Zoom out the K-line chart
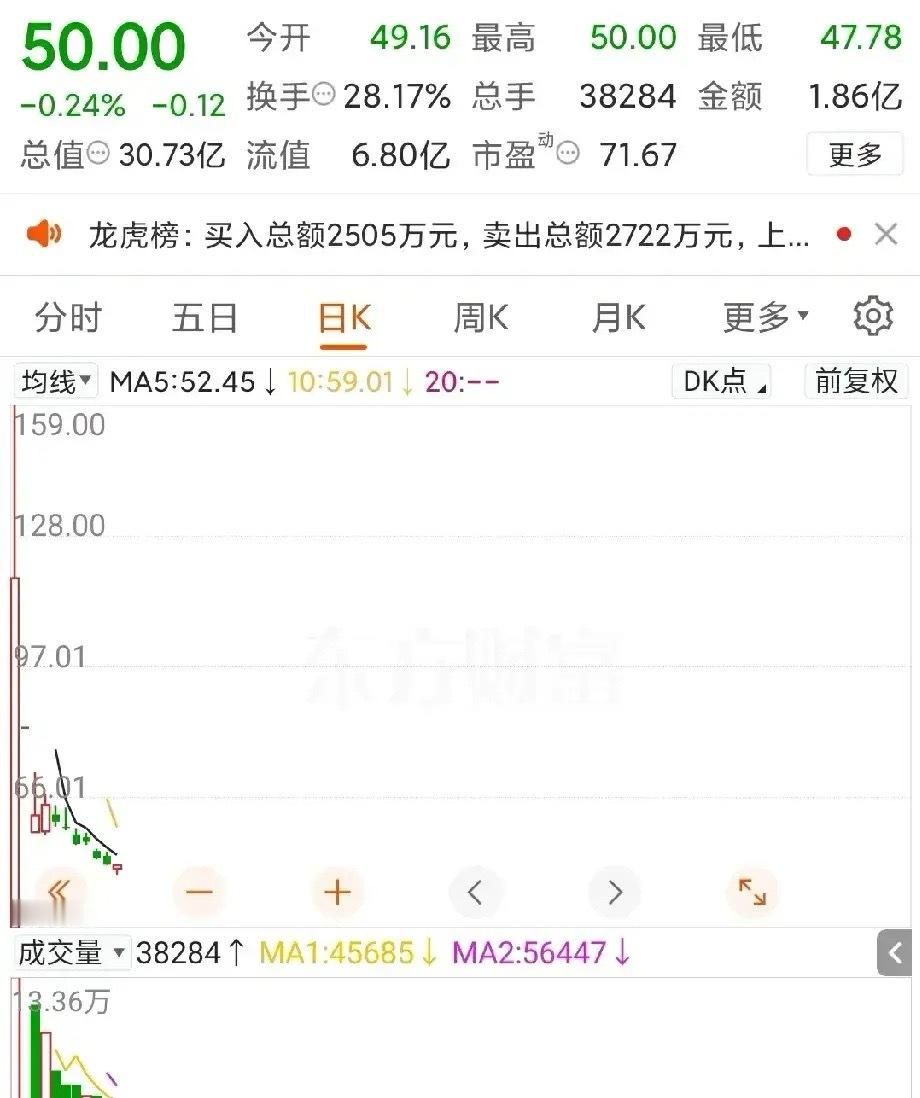Image resolution: width=920 pixels, height=1098 pixels. [x=199, y=892]
